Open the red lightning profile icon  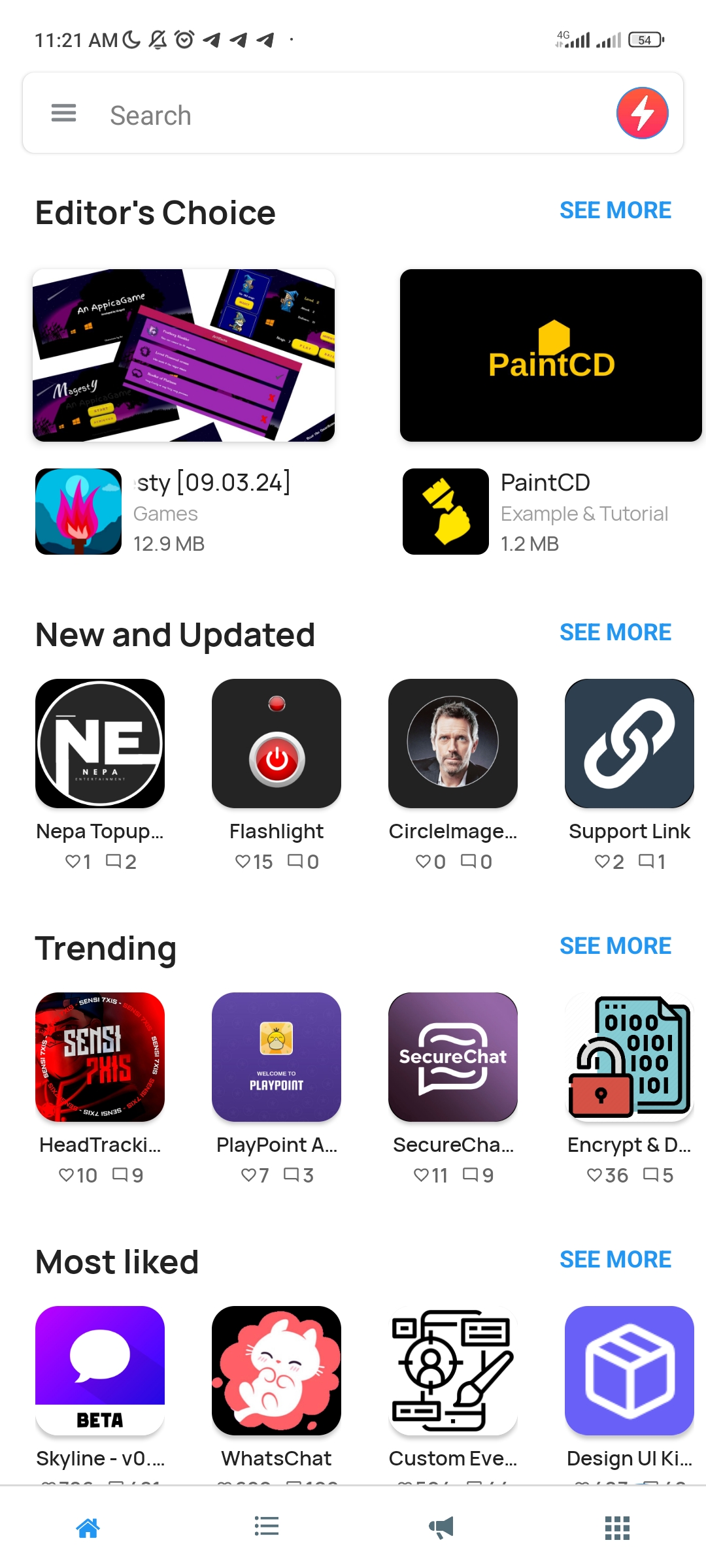(x=642, y=113)
